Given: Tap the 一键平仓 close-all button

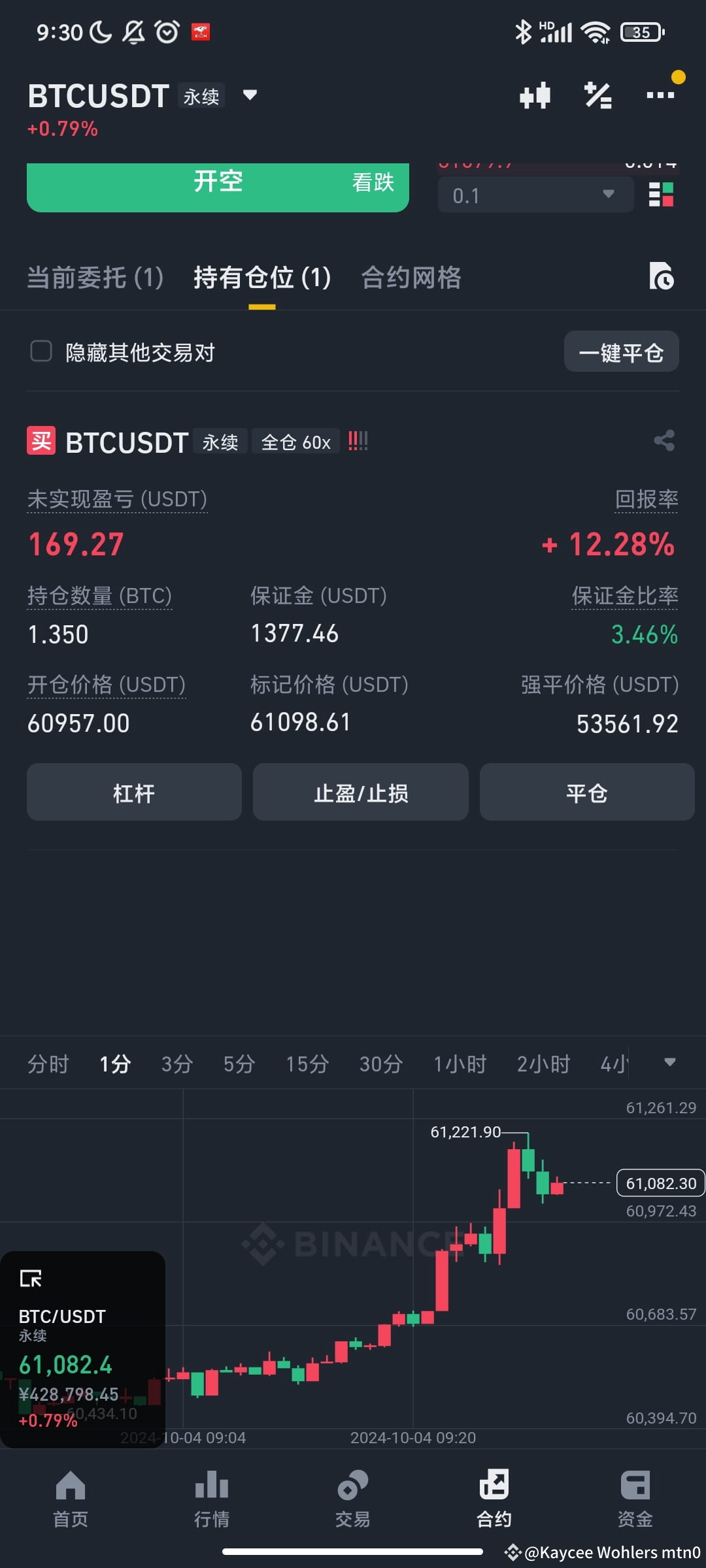Looking at the screenshot, I should click(x=621, y=352).
